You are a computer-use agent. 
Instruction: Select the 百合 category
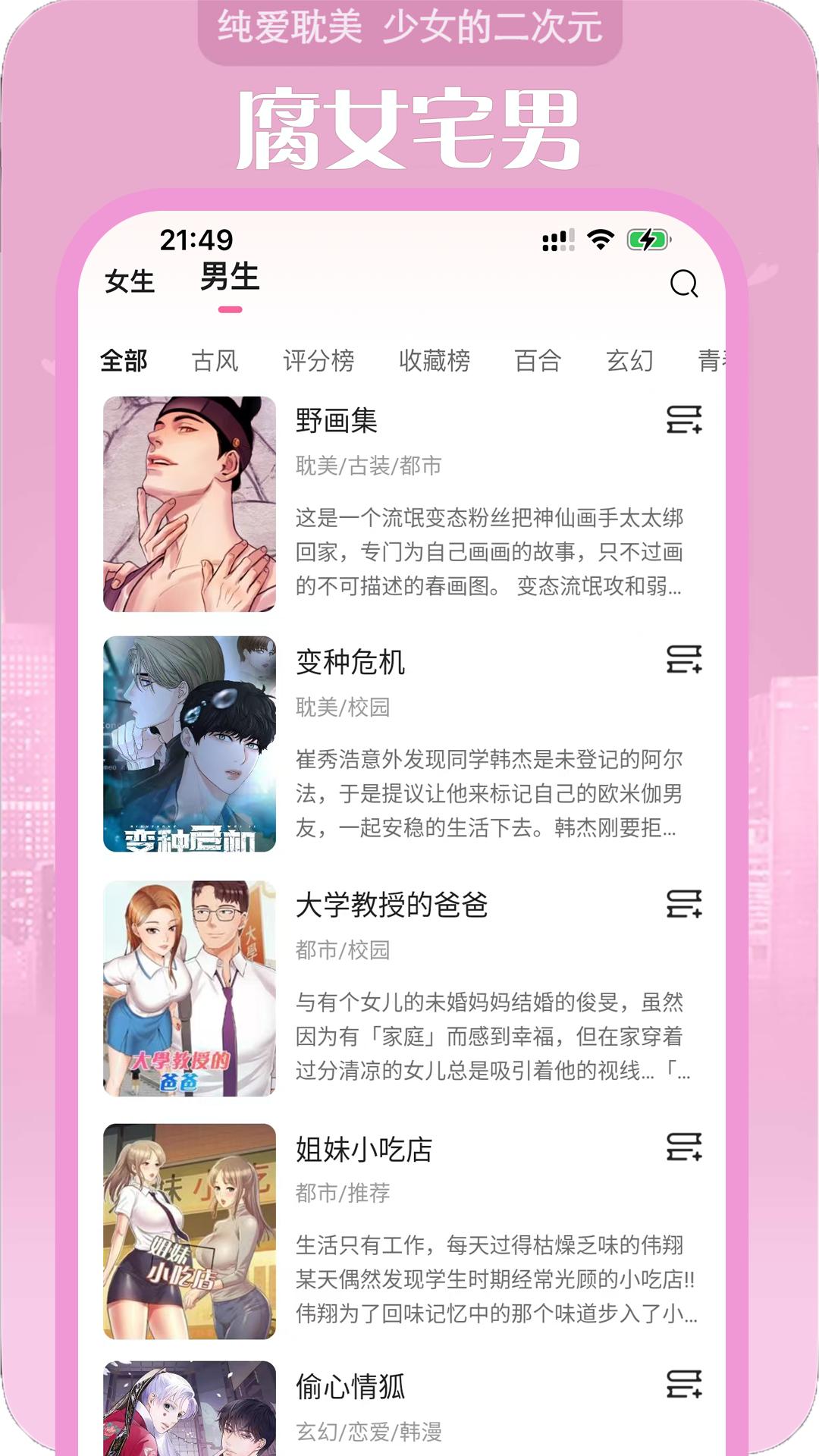pos(536,362)
